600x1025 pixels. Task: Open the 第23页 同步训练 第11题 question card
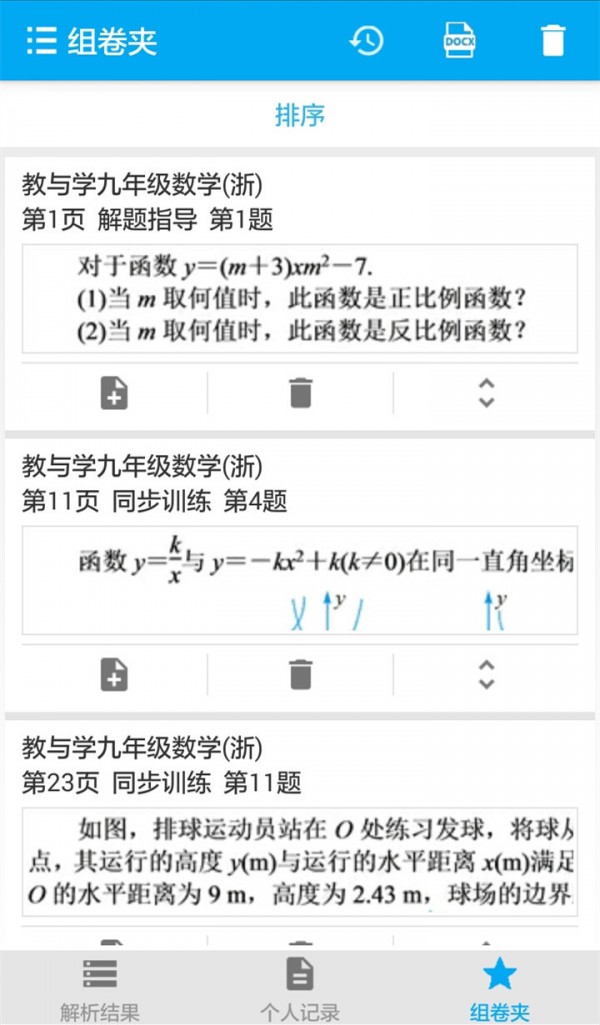coord(300,860)
